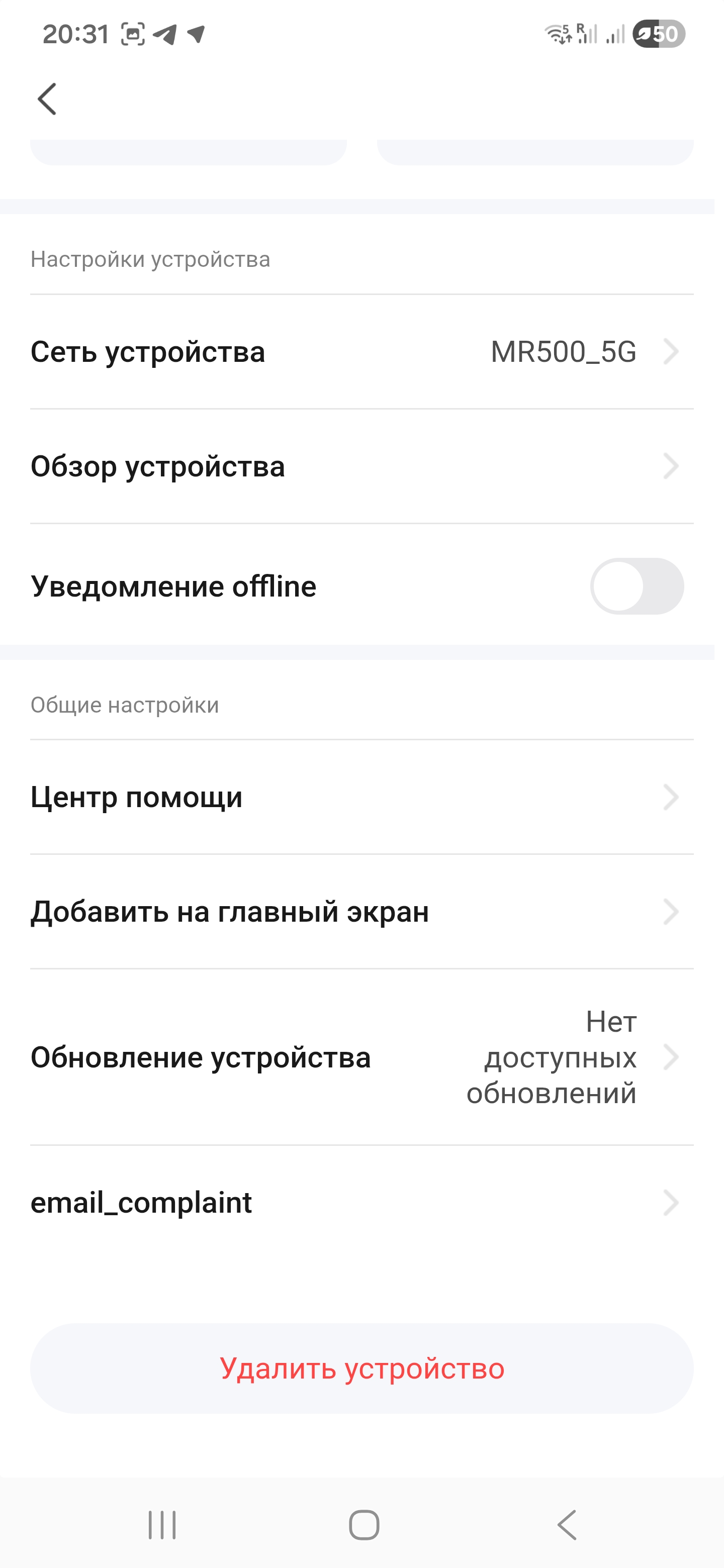Screen dimensions: 724x1568
Task: Check Обновление устройства
Action: tap(361, 1057)
